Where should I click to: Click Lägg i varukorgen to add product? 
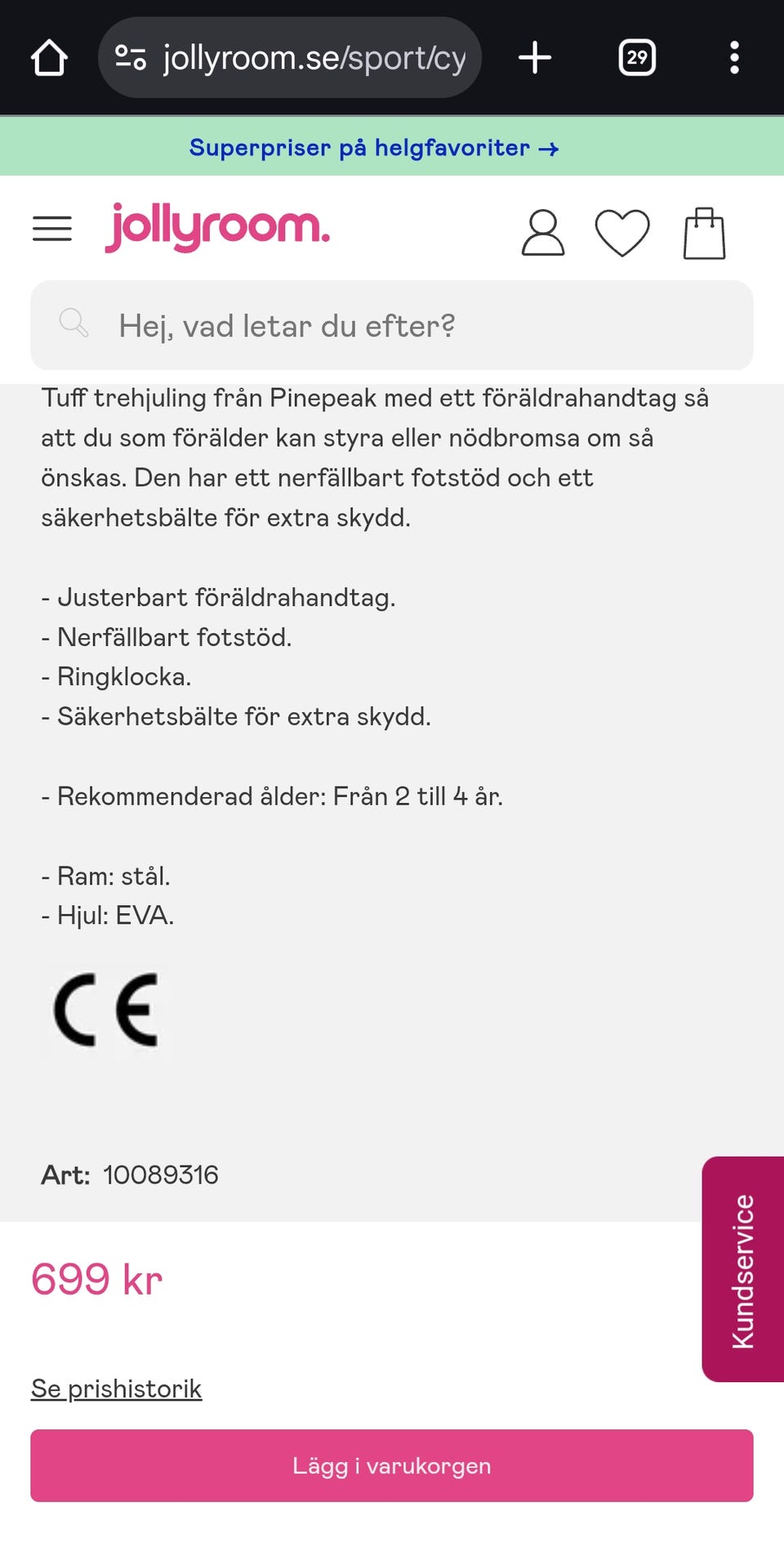click(391, 1465)
